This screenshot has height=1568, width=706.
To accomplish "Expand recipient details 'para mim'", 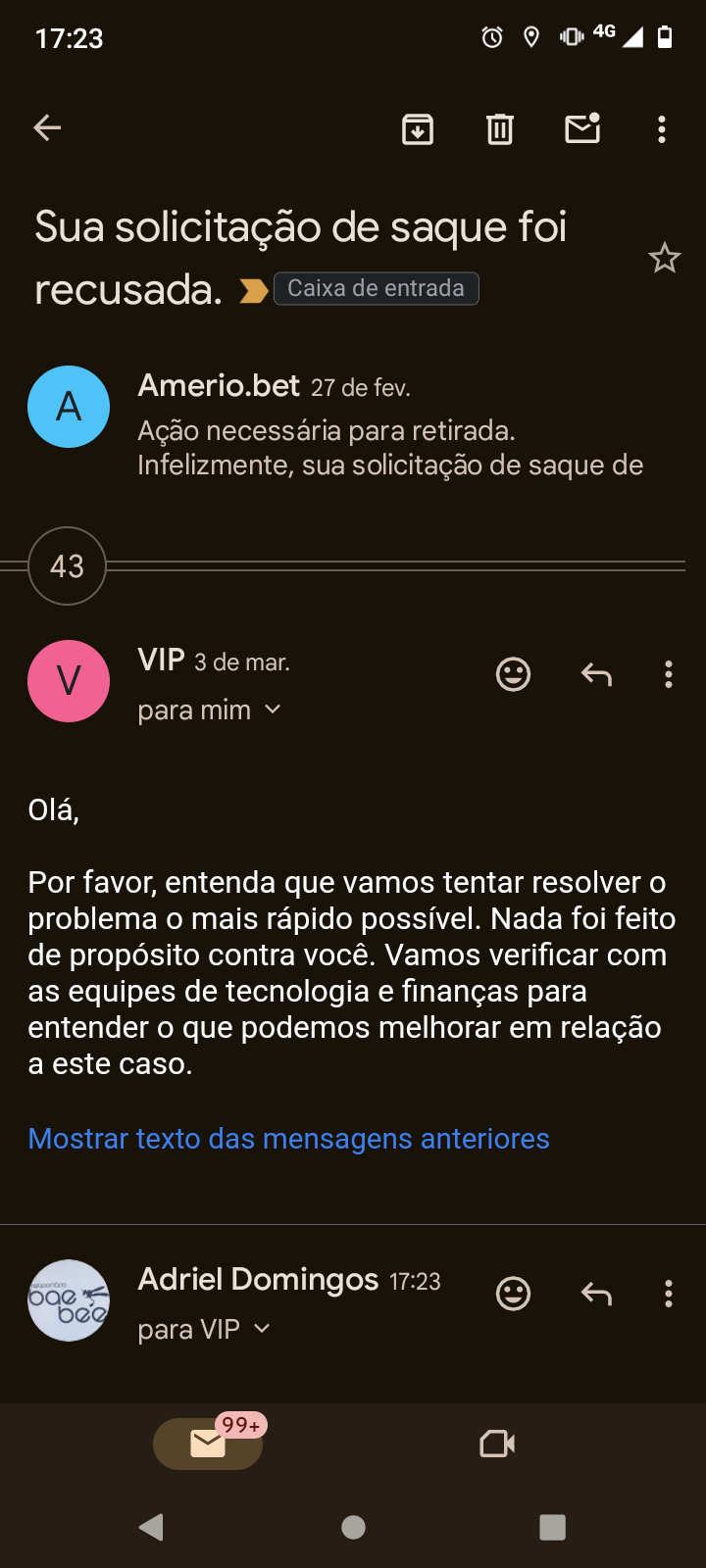I will point(210,710).
